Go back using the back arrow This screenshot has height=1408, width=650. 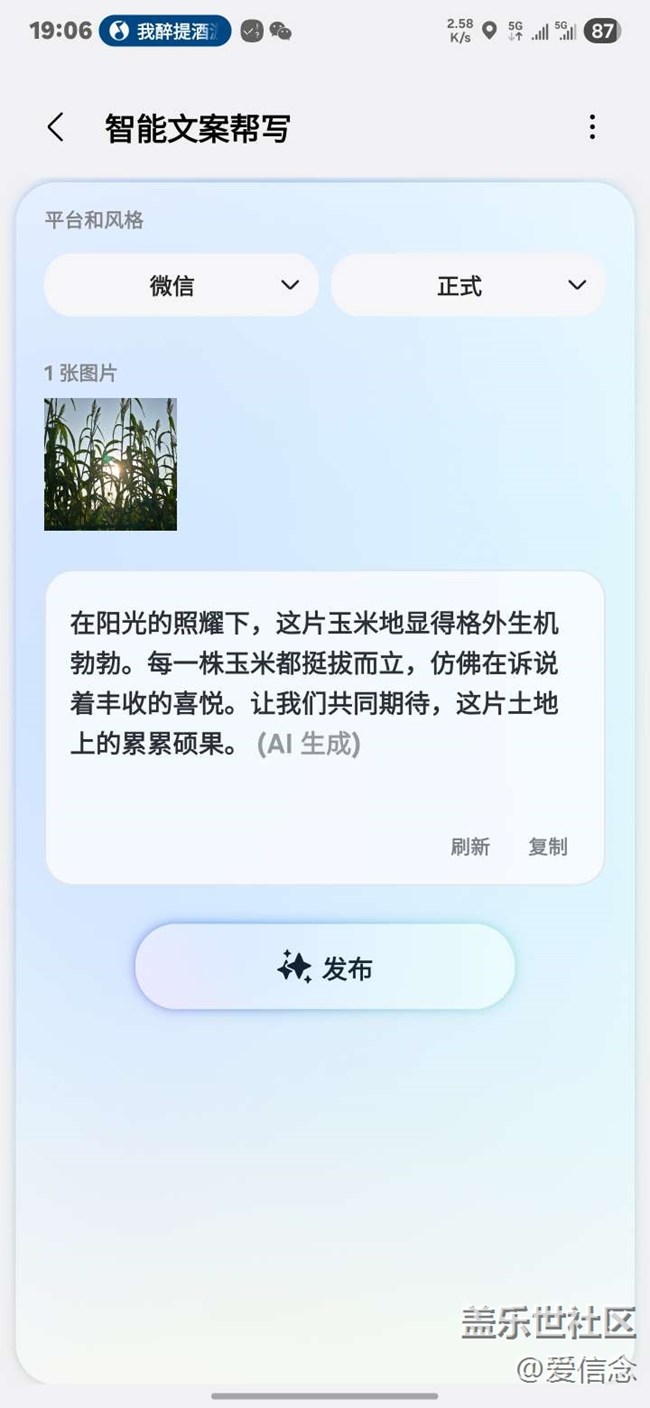56,127
